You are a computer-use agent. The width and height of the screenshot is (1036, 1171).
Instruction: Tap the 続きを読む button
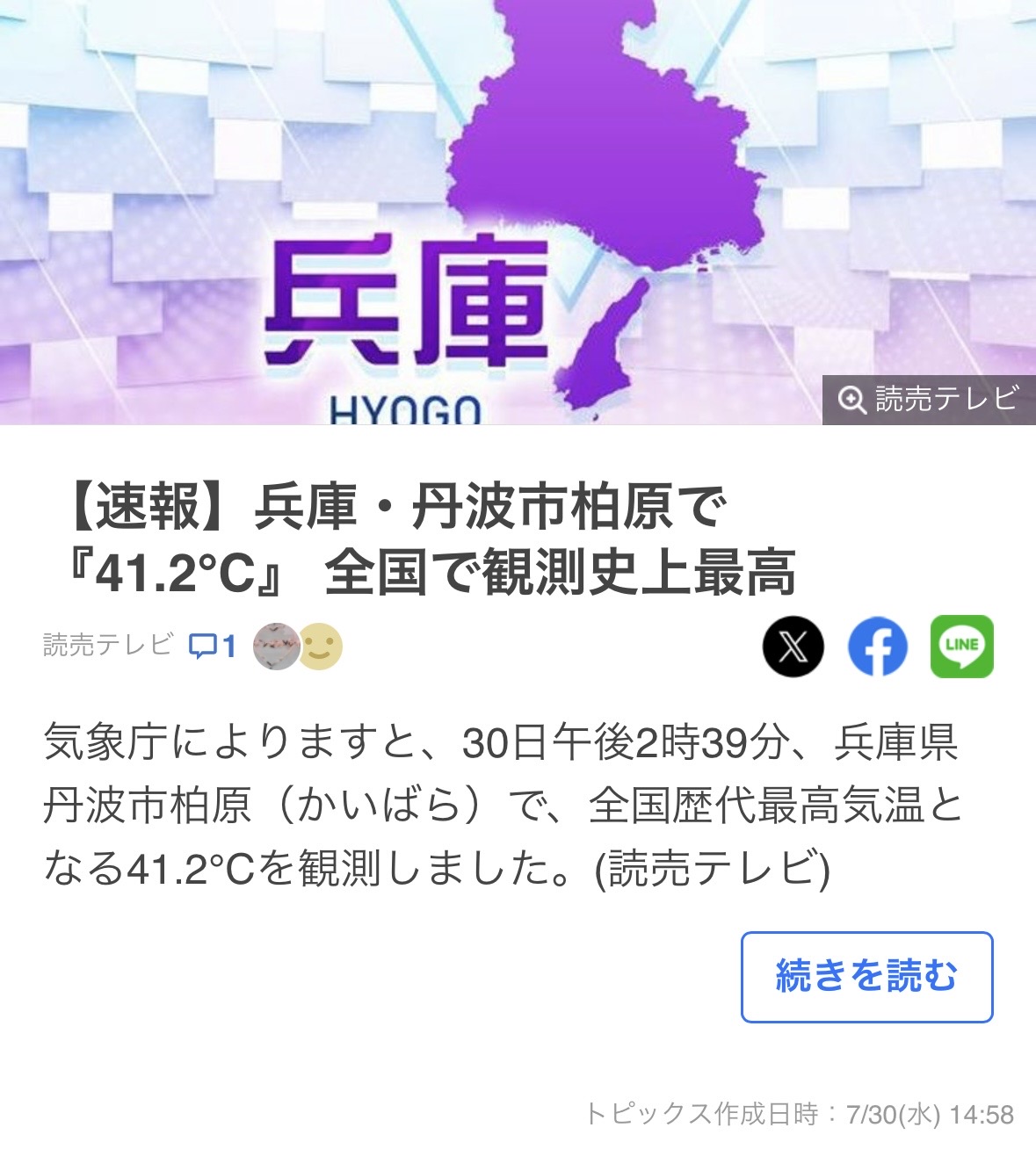click(866, 976)
